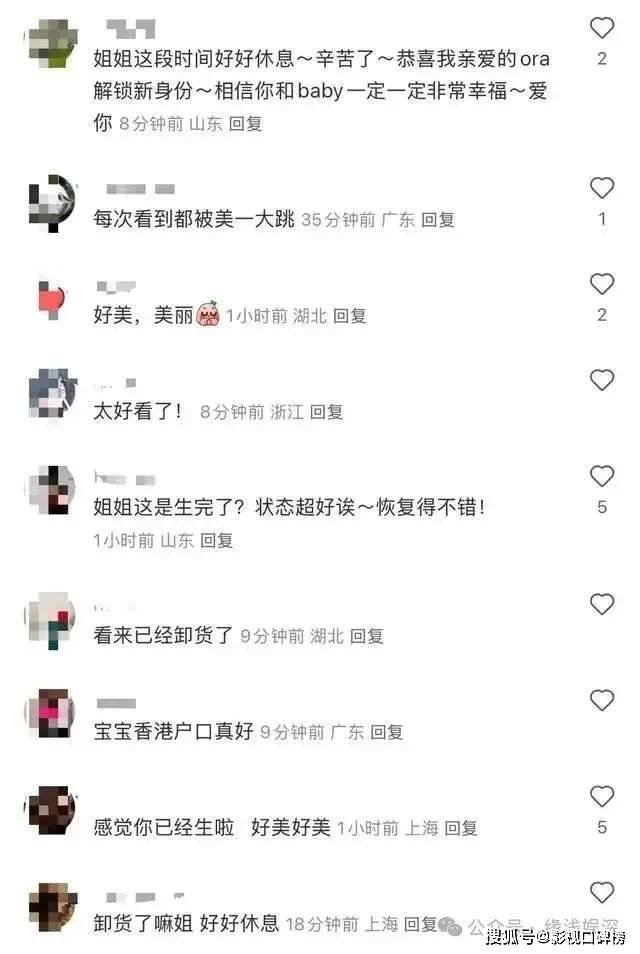Like the comment 卸货了嘛姐 好好休息
The width and height of the screenshot is (640, 954).
click(x=602, y=892)
